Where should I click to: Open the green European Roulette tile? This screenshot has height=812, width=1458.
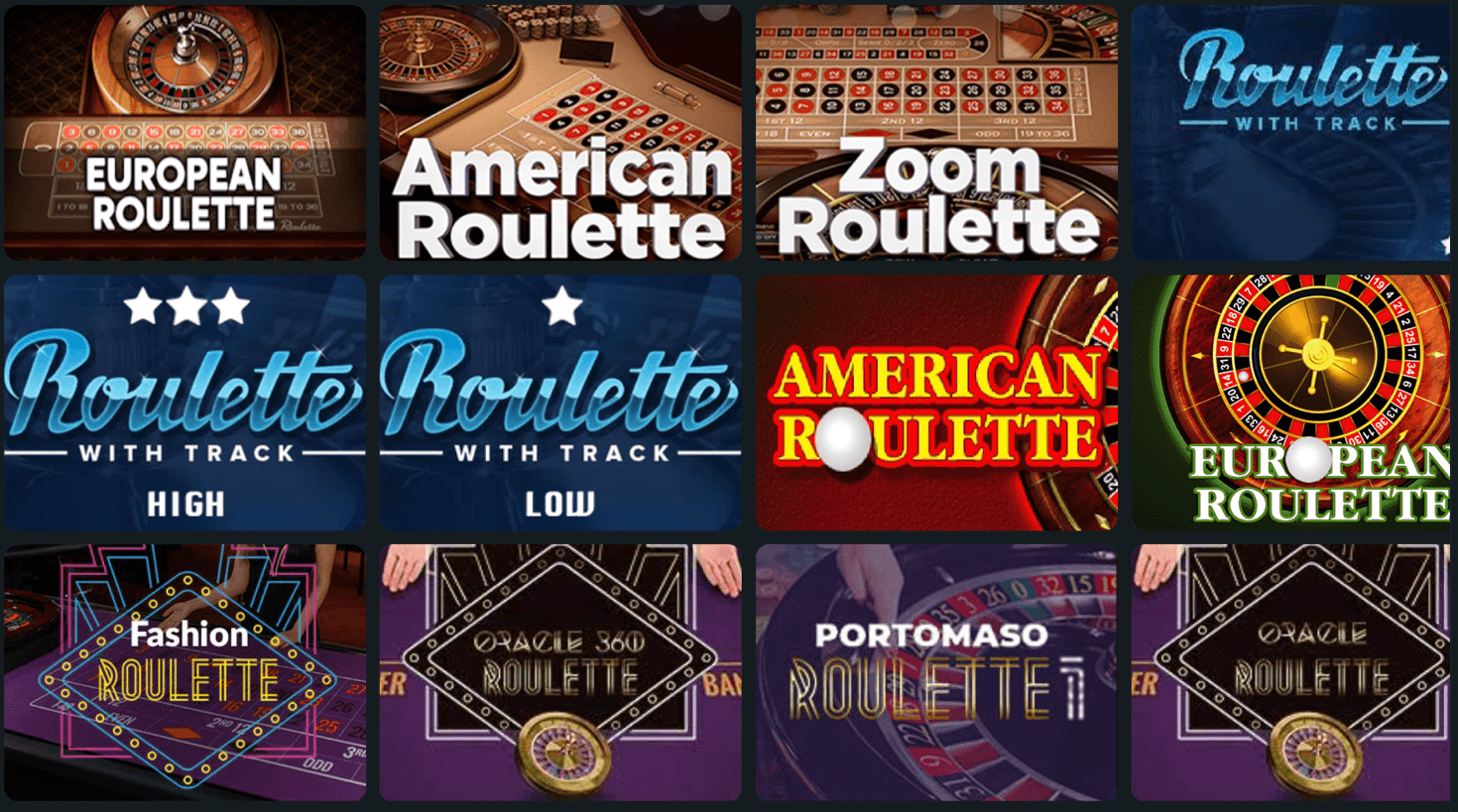pyautogui.click(x=1290, y=403)
